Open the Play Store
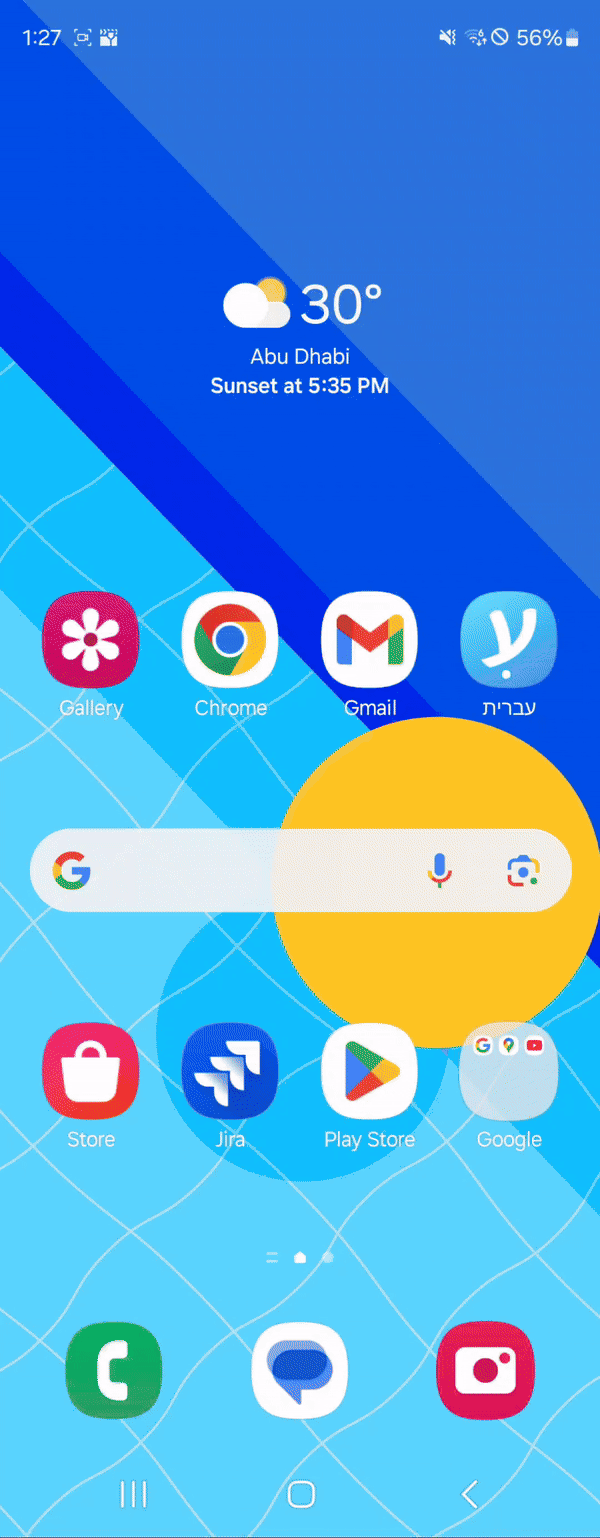The image size is (600, 1538). 369,1071
